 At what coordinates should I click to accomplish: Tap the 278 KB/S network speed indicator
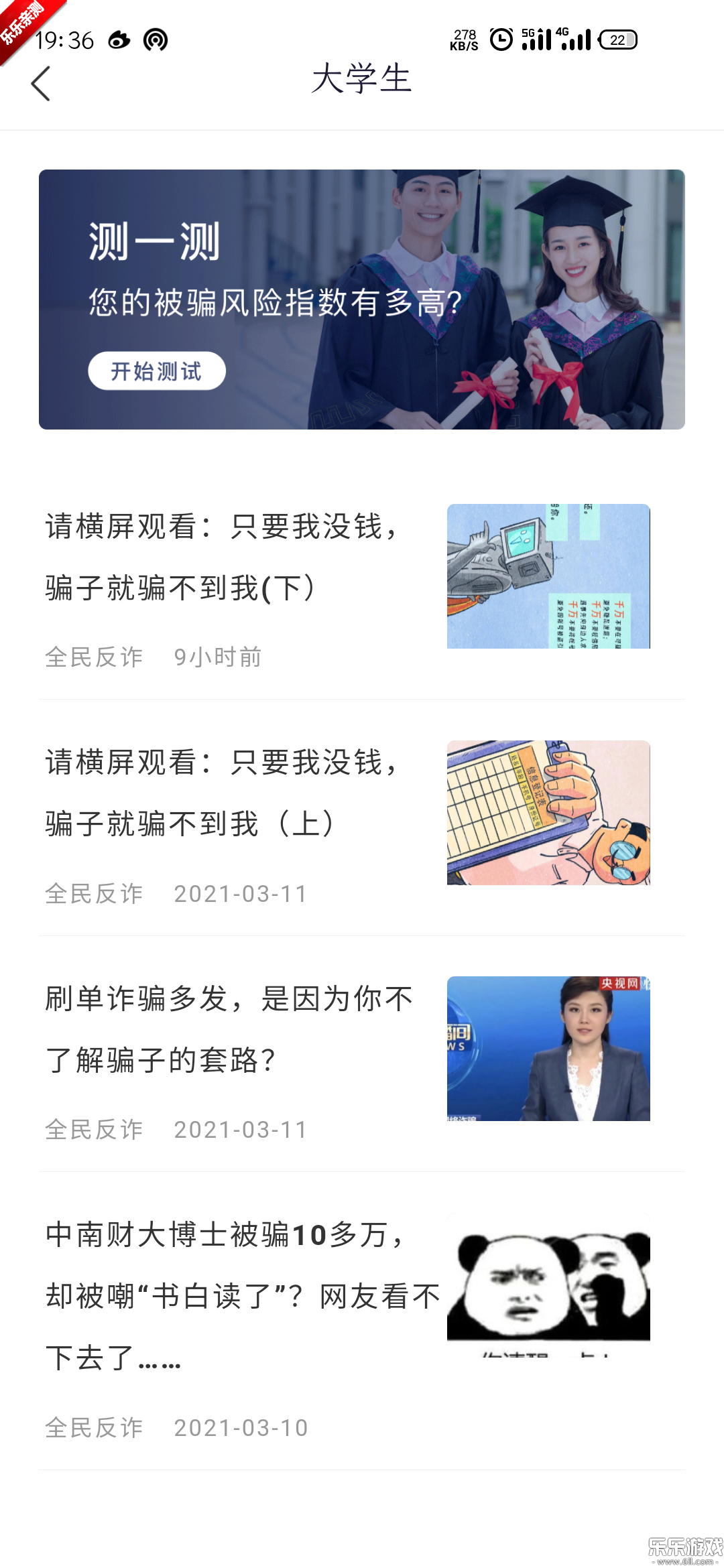(x=464, y=39)
